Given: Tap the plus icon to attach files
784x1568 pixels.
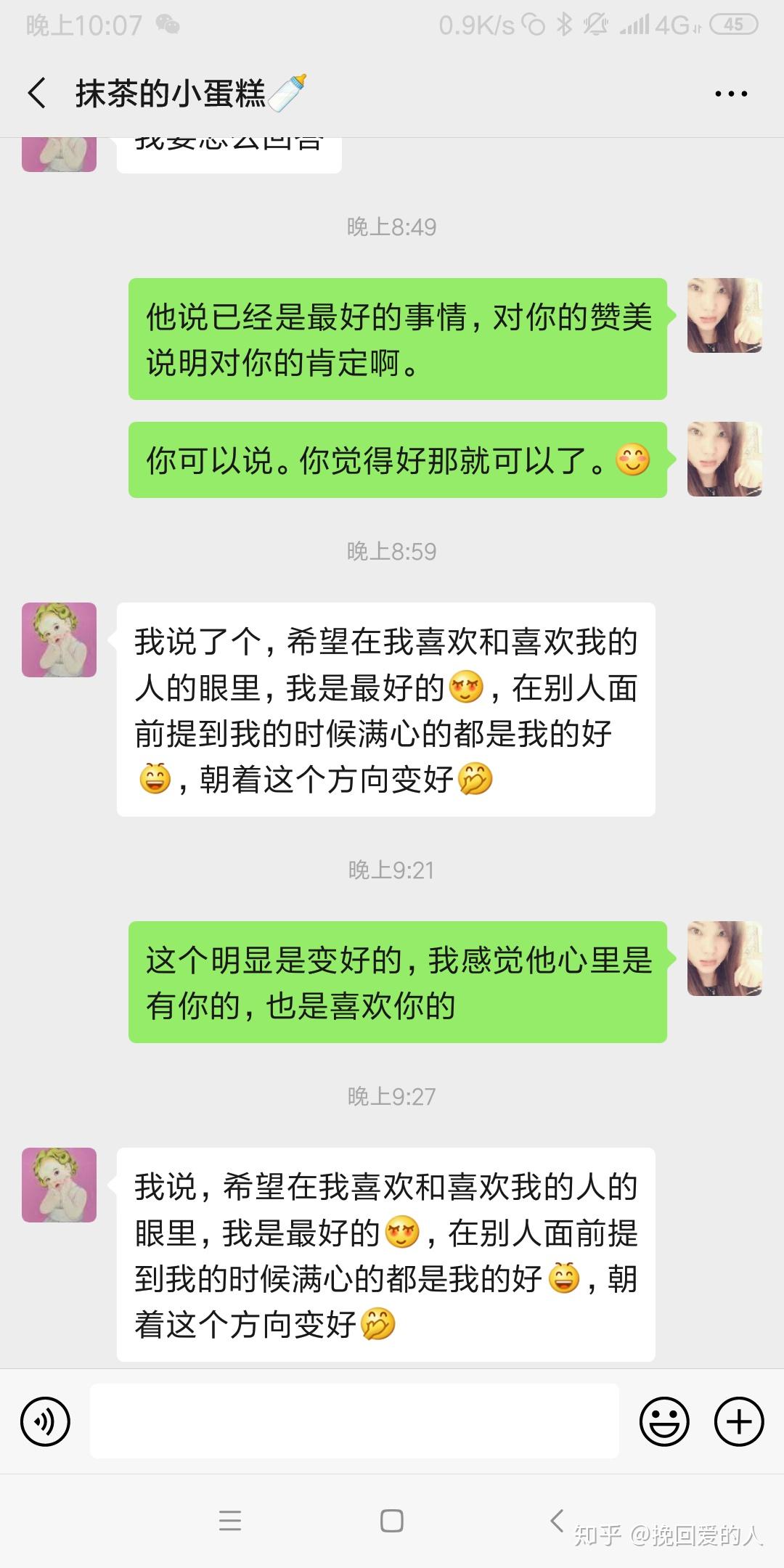Looking at the screenshot, I should (x=738, y=1421).
